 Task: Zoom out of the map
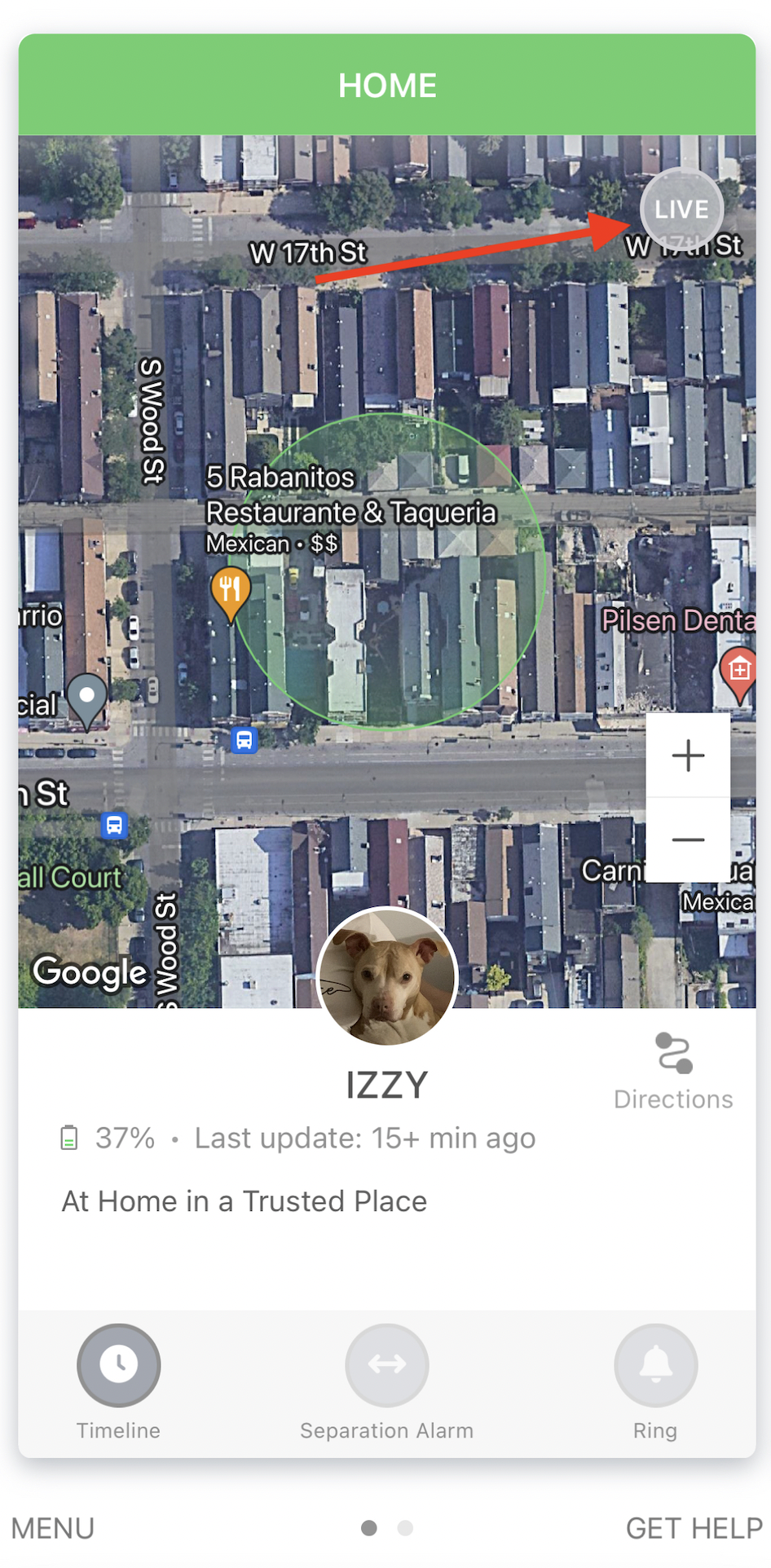(688, 839)
